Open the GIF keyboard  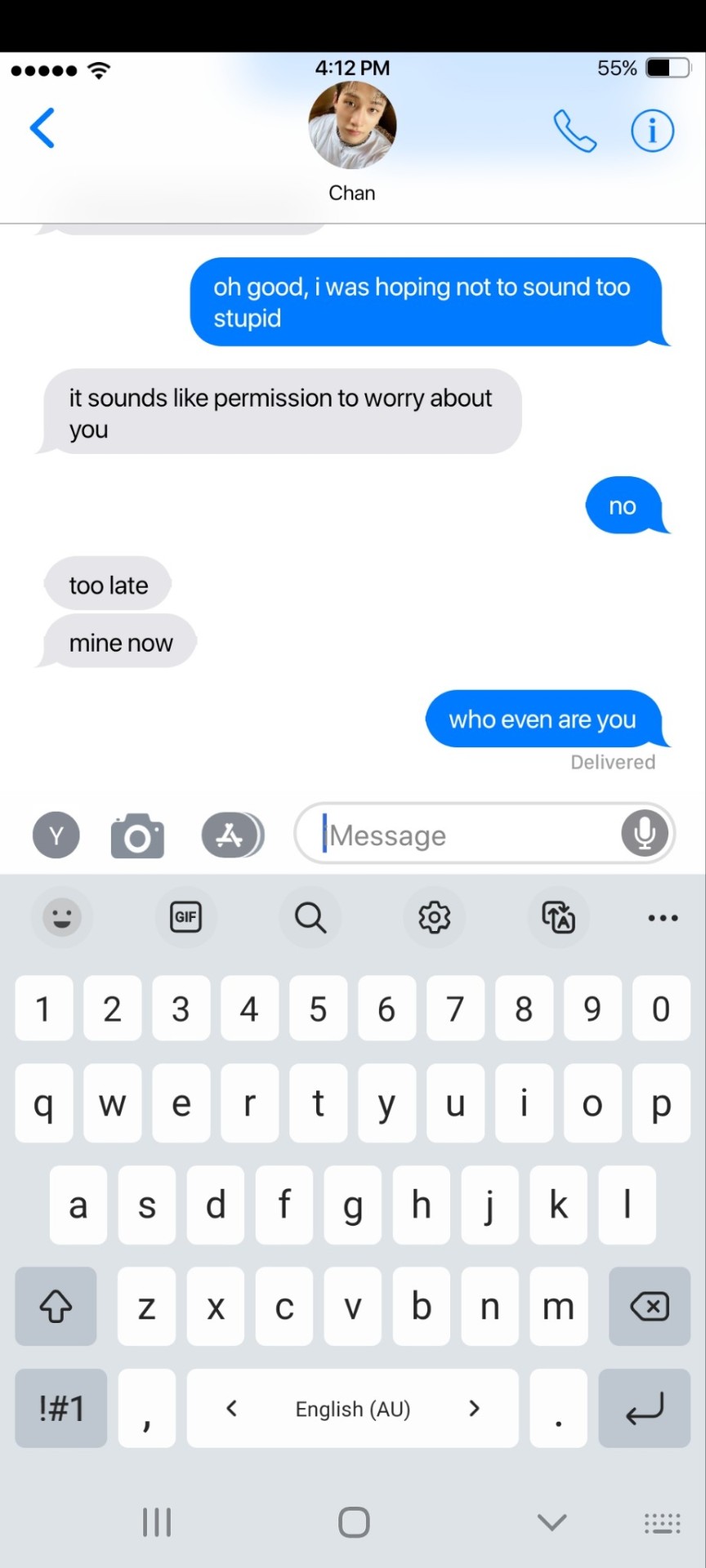185,917
